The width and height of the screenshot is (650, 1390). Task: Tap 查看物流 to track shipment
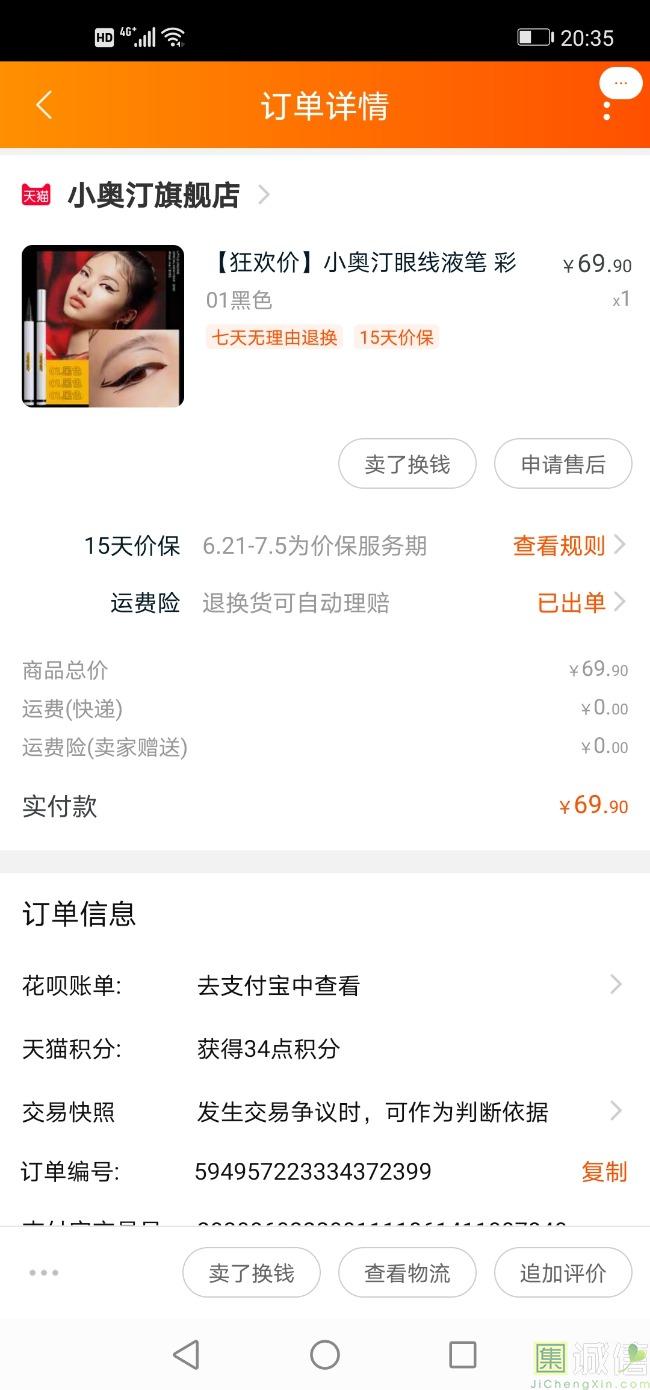[x=407, y=1273]
